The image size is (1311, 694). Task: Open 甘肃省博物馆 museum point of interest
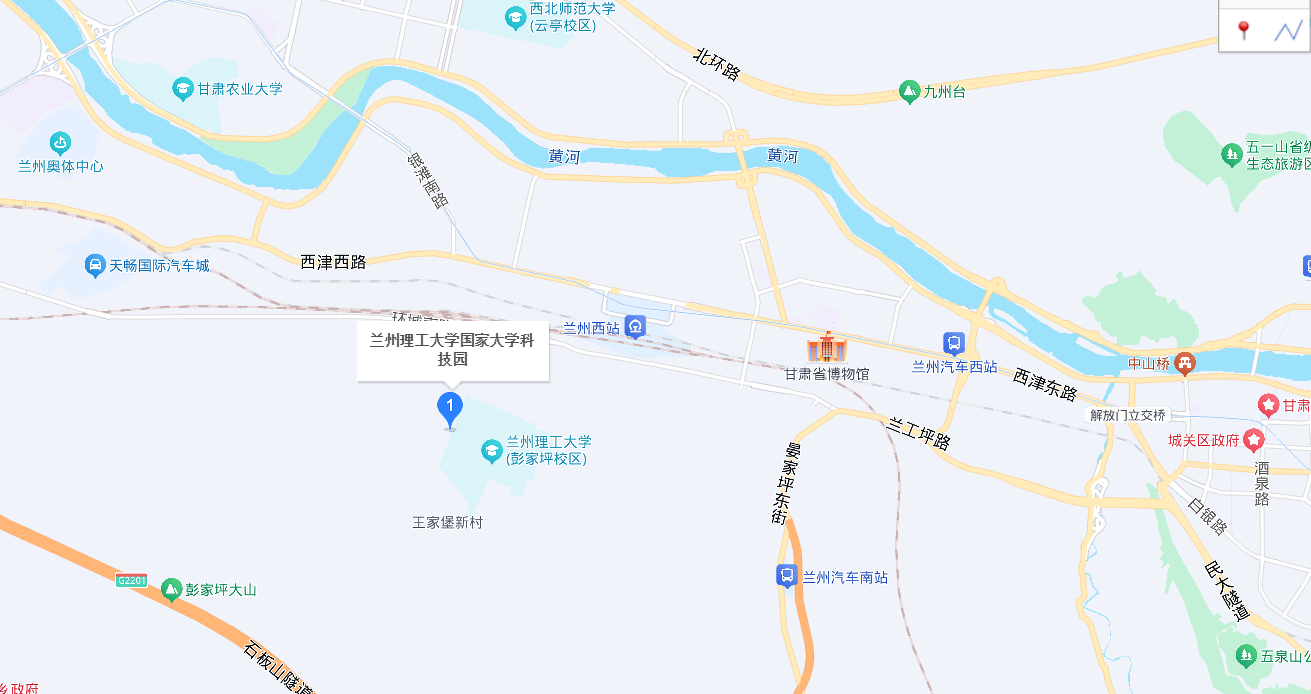[x=826, y=348]
